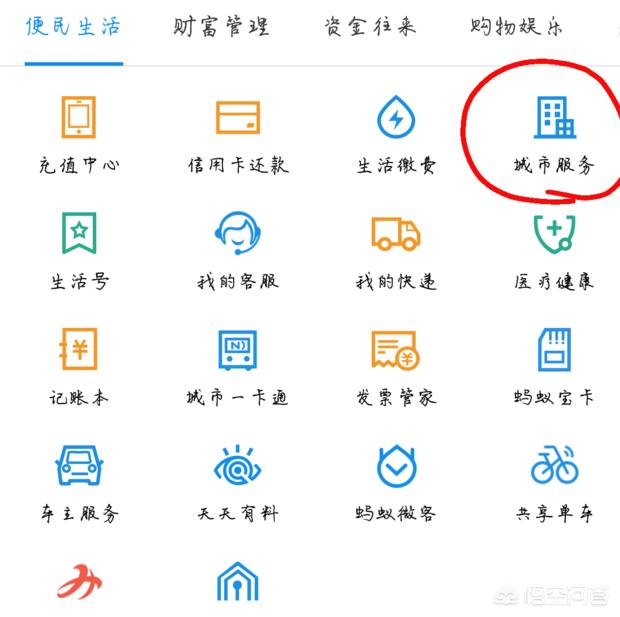Switch to the 购物娱乐 tab
Image resolution: width=620 pixels, height=617 pixels.
tap(516, 27)
